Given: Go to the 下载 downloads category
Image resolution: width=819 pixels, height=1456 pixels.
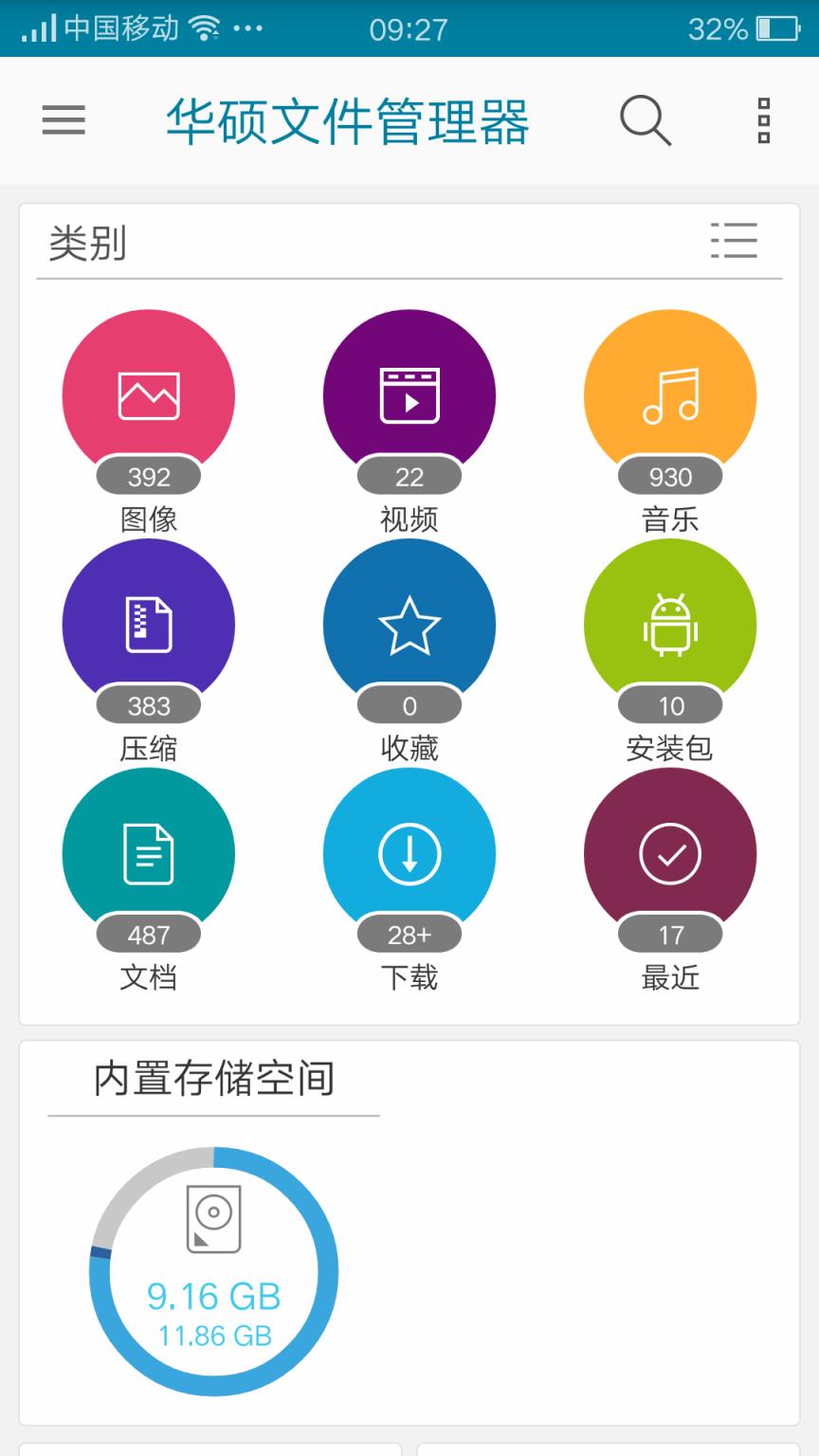Looking at the screenshot, I should (409, 853).
